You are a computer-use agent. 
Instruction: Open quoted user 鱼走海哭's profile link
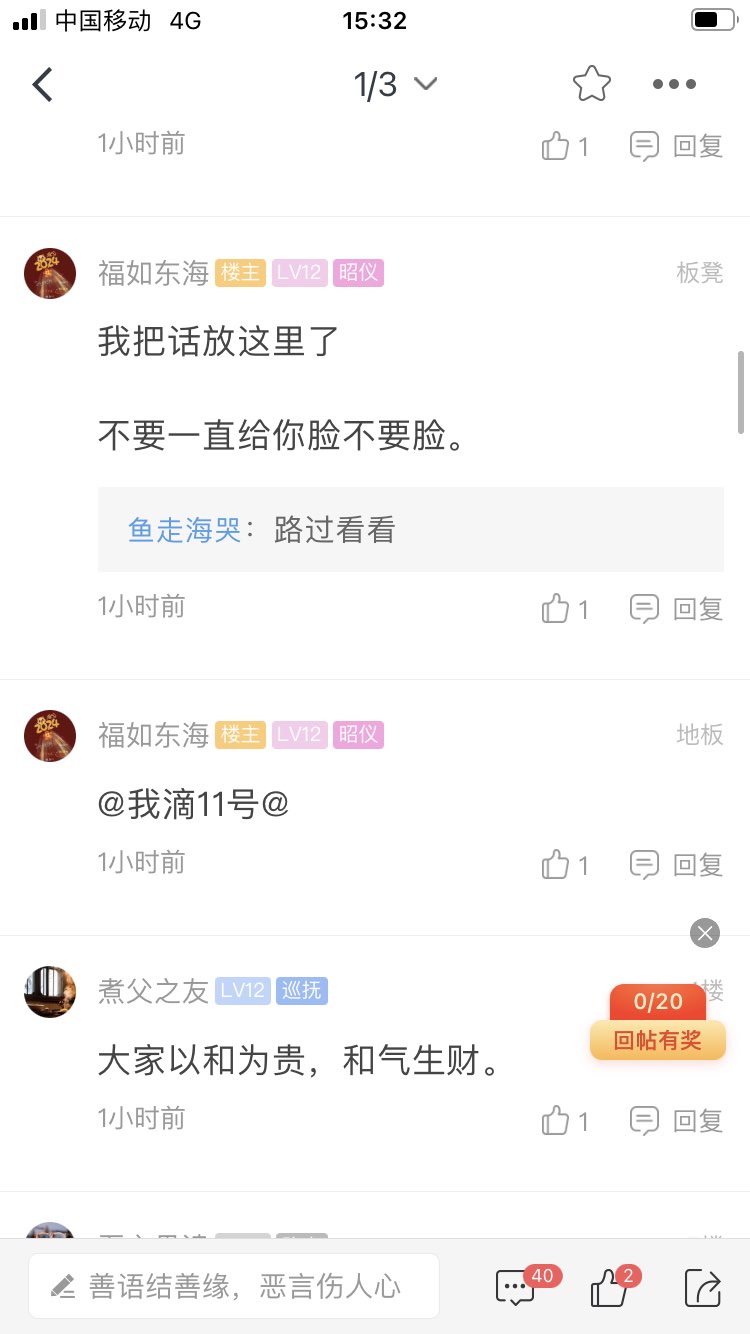[x=185, y=530]
